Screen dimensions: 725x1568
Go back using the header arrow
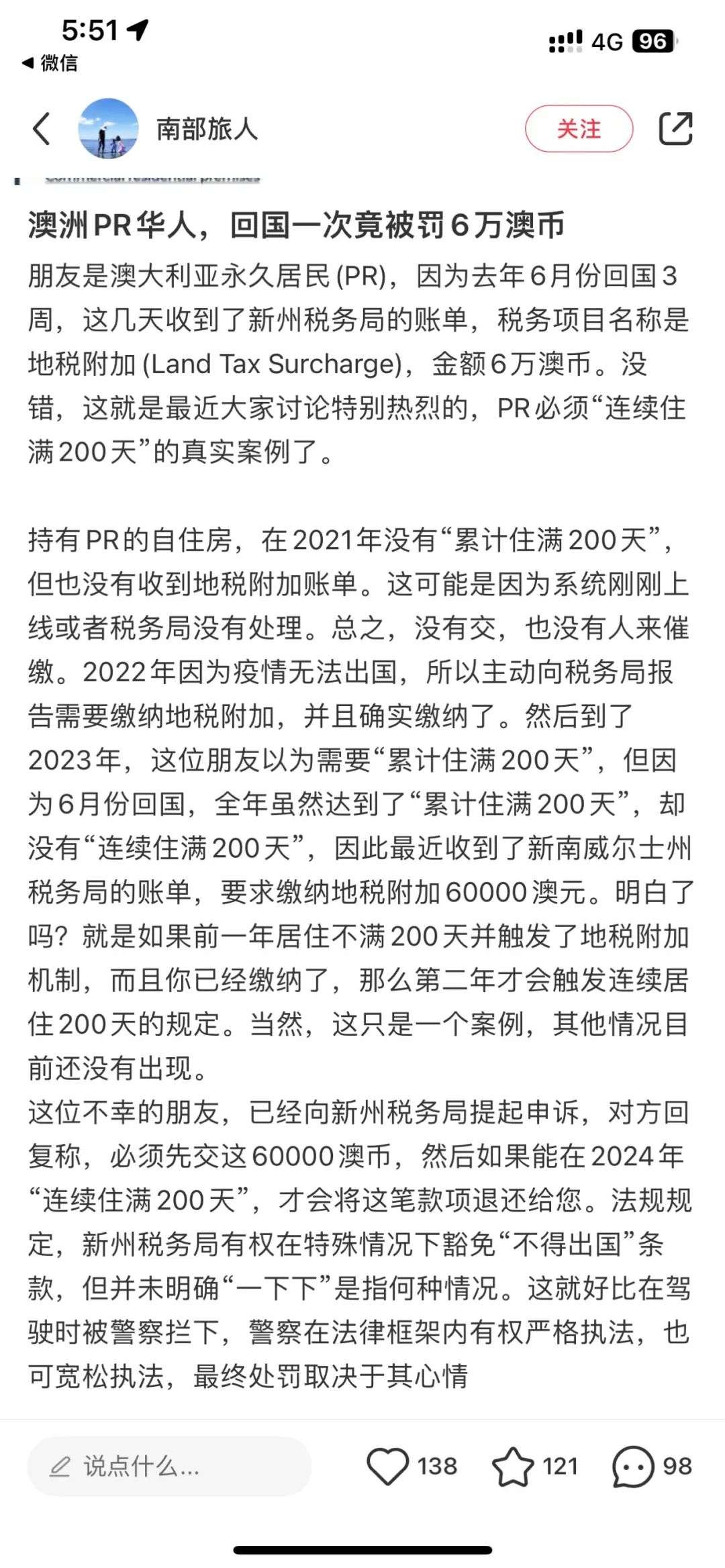pos(42,129)
